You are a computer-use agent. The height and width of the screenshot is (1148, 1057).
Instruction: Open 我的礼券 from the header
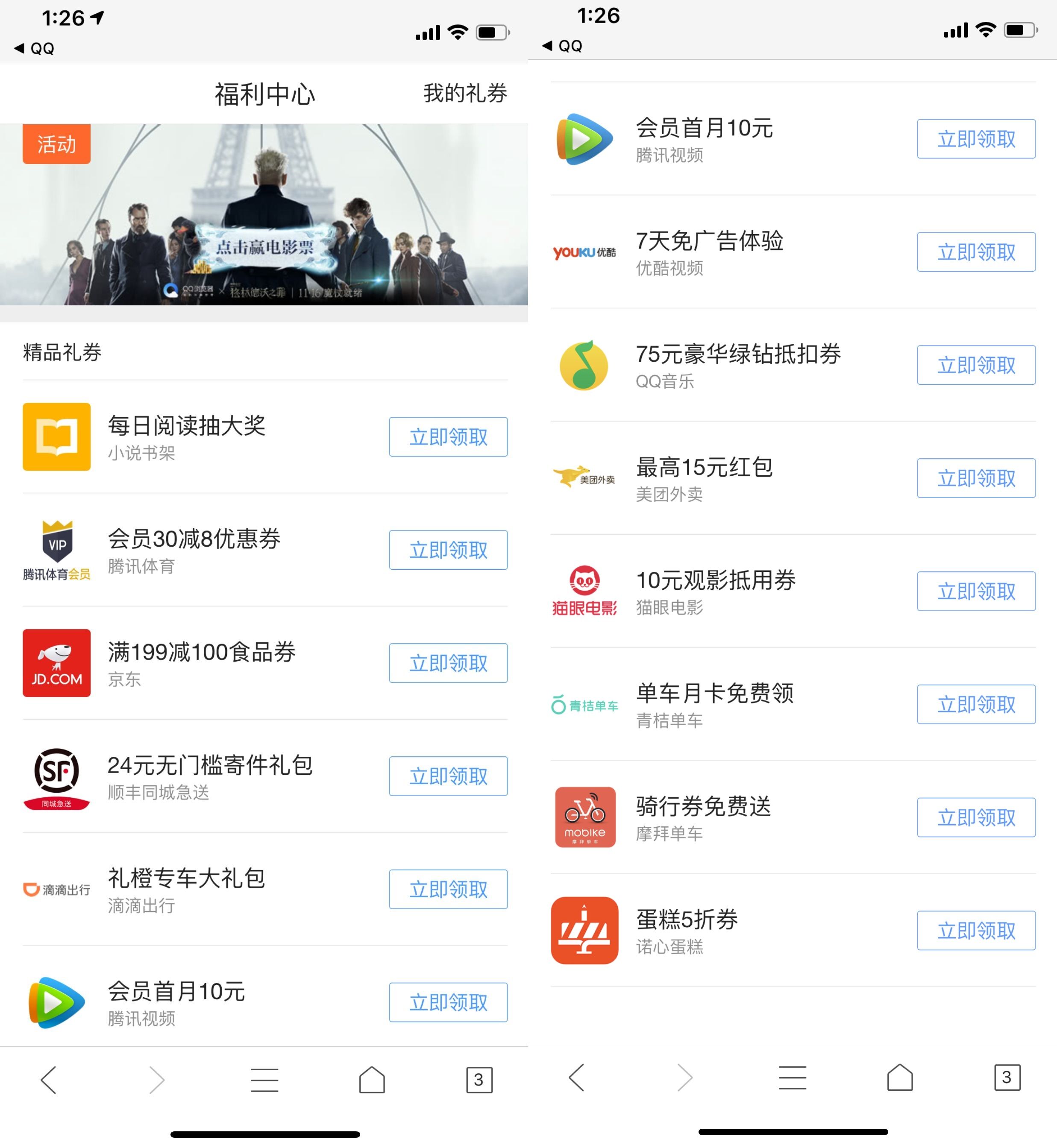465,94
